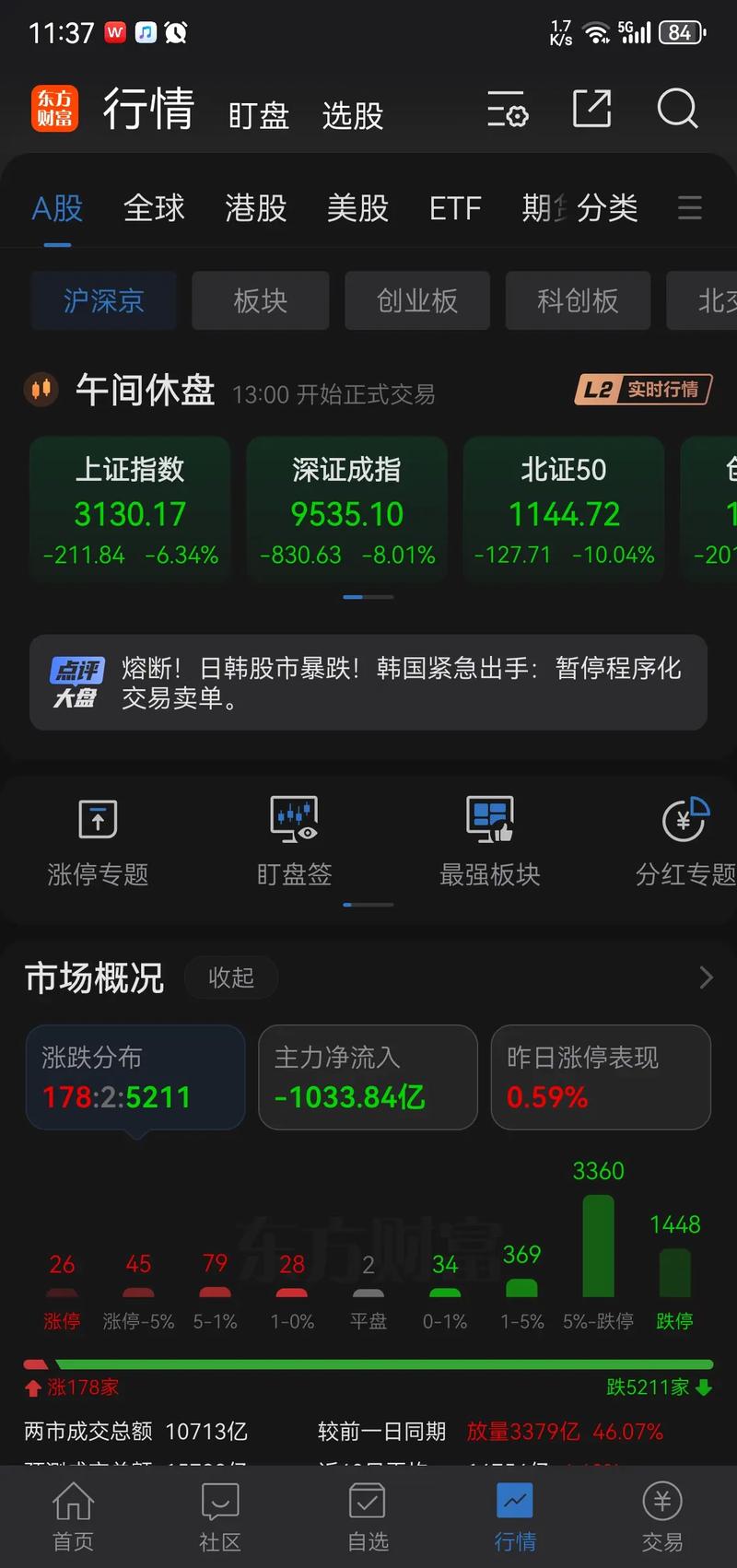Viewport: 737px width, 1568px height.
Task: Switch to the 美股 tab
Action: point(358,208)
